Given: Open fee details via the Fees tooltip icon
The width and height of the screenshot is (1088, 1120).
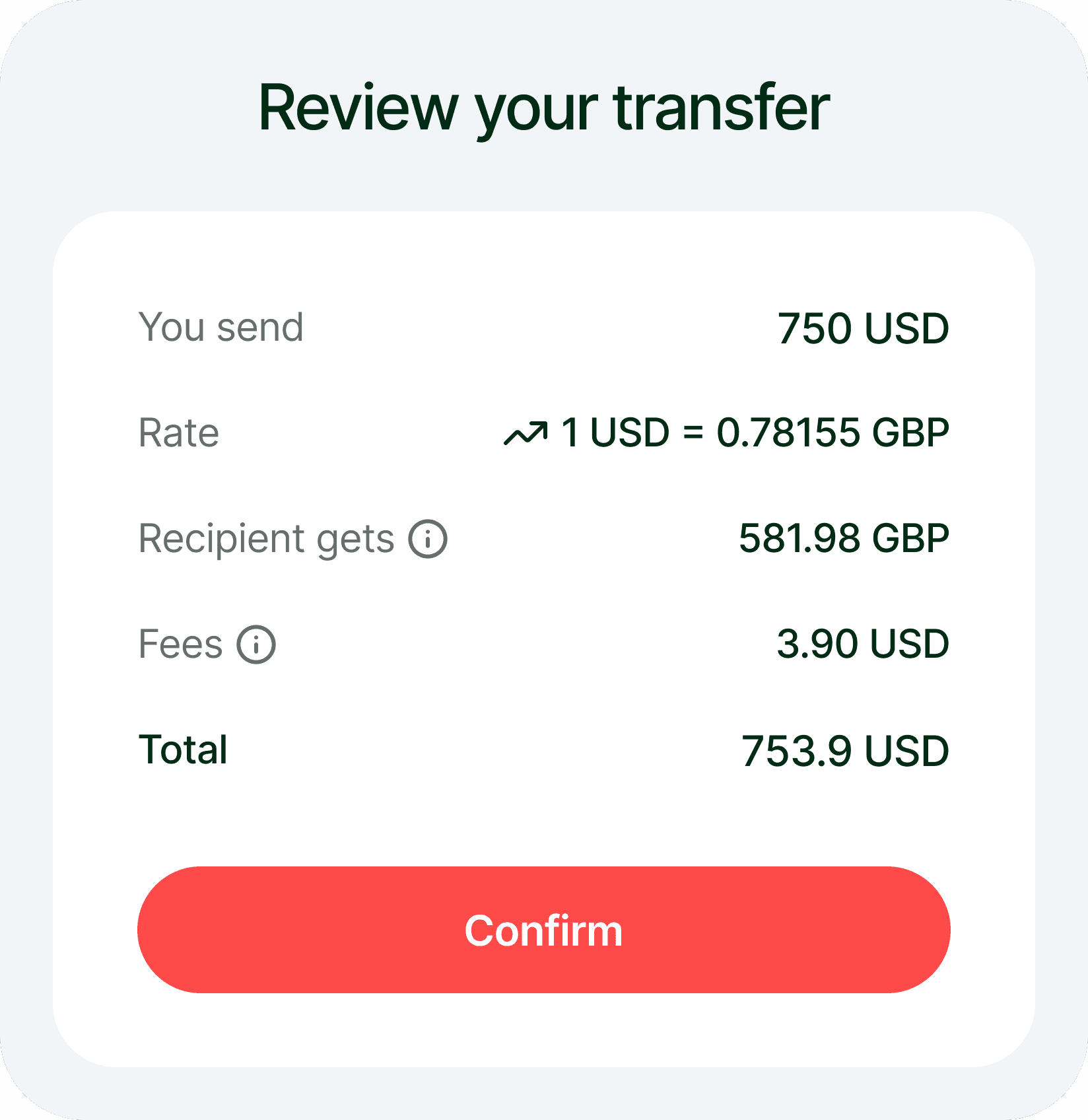Looking at the screenshot, I should point(256,643).
